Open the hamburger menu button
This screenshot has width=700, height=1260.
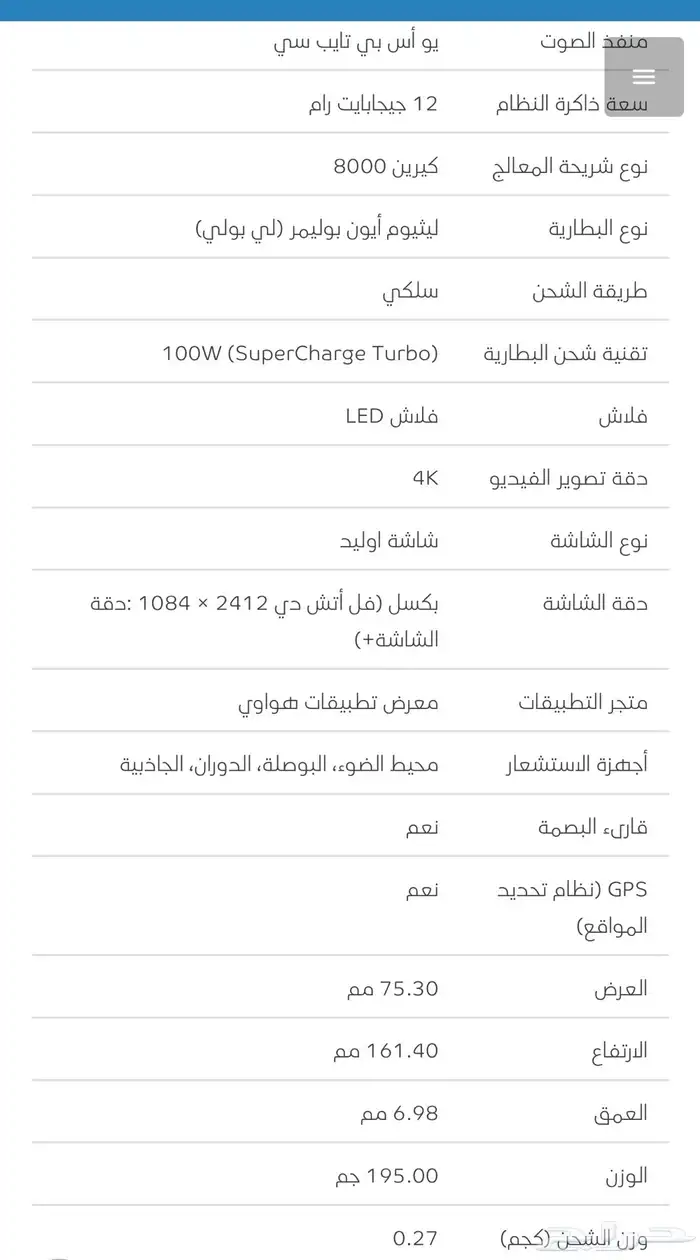644,78
